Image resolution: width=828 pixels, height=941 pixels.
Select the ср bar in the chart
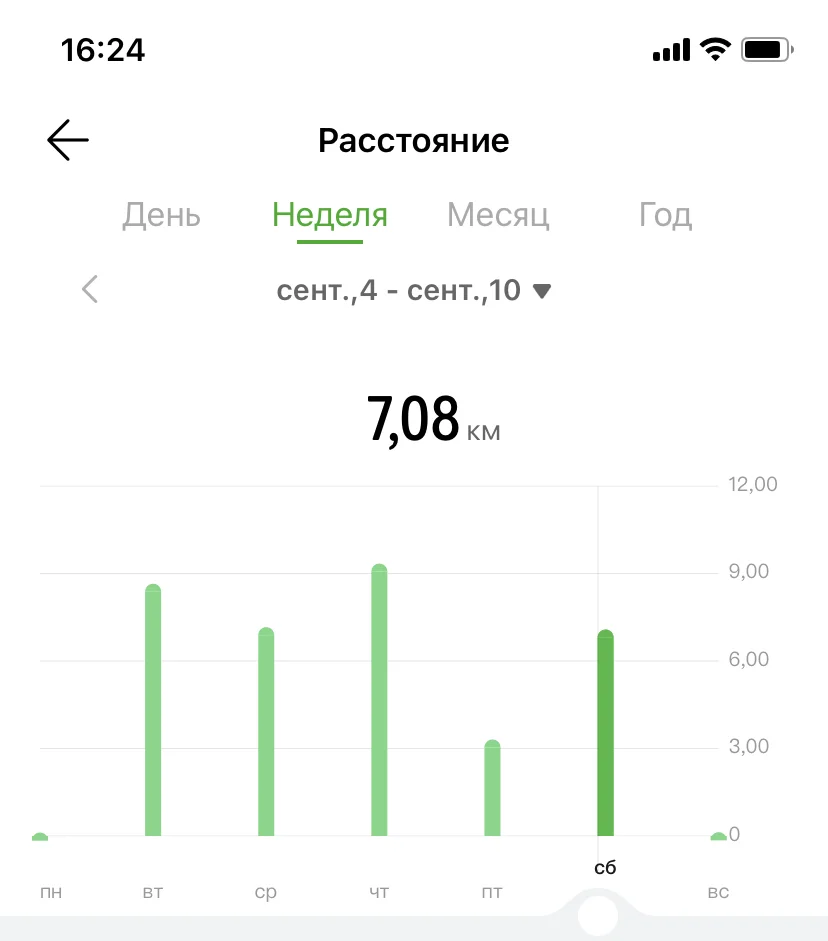(266, 732)
